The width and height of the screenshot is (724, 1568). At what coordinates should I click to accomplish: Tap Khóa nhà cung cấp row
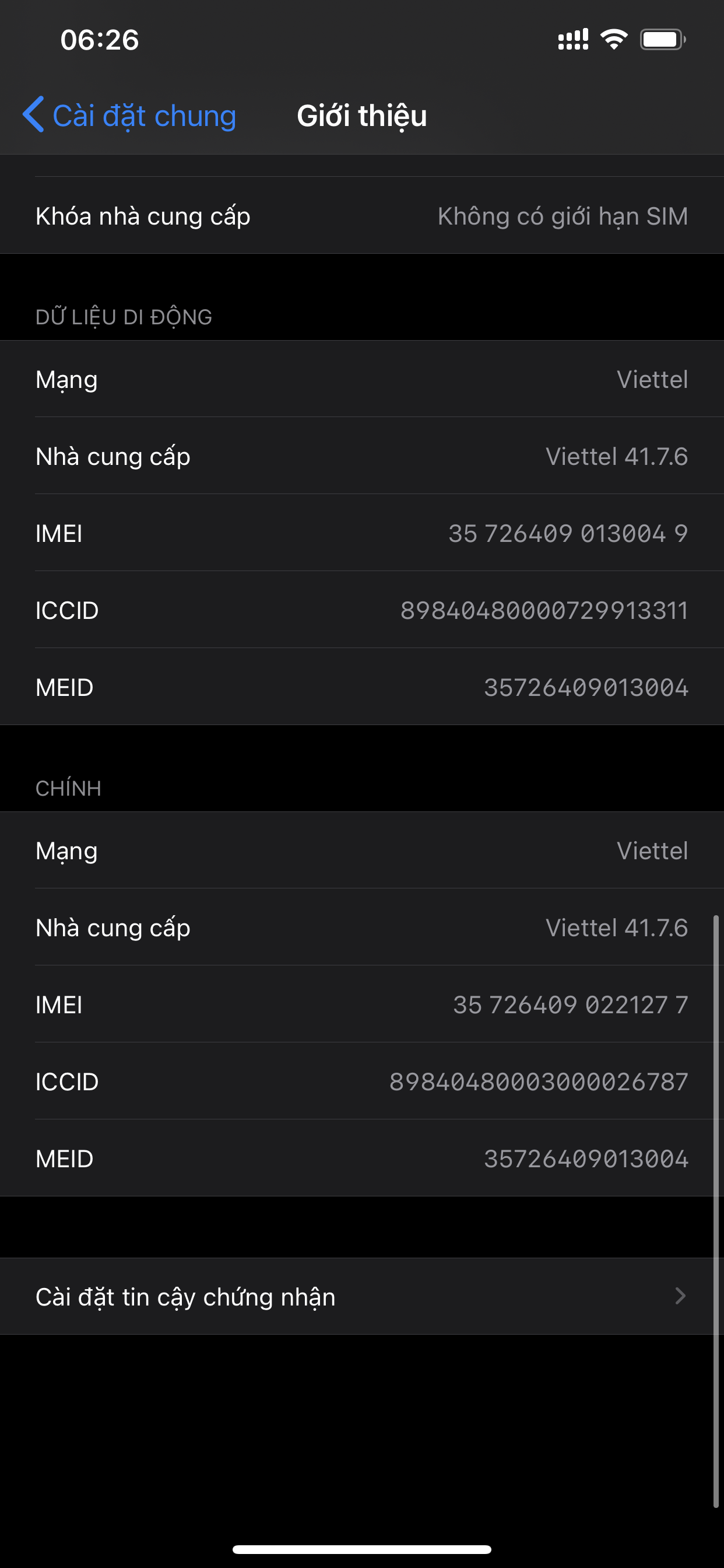point(362,215)
